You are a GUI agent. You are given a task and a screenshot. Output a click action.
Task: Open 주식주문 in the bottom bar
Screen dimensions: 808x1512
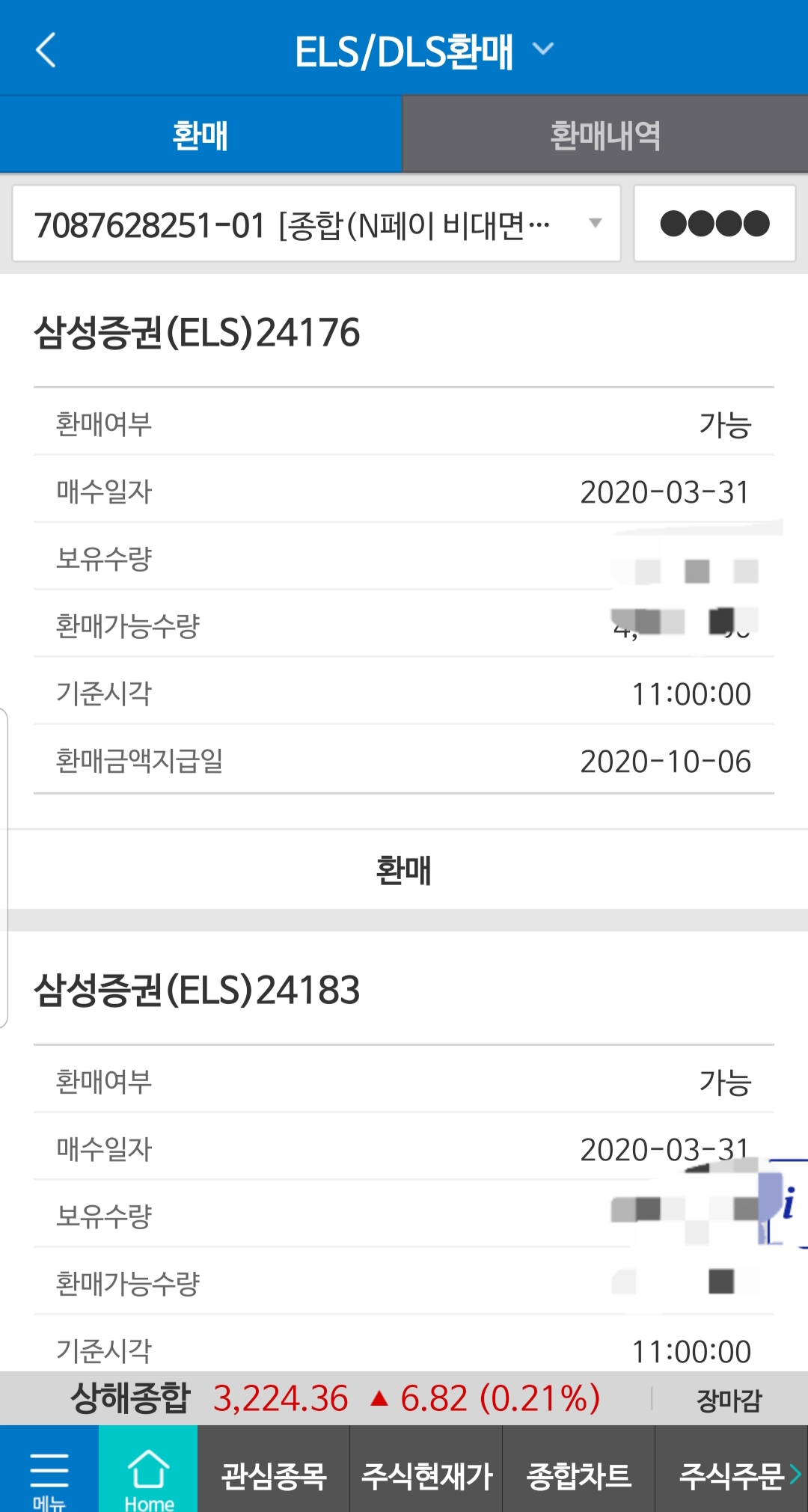point(732,1475)
